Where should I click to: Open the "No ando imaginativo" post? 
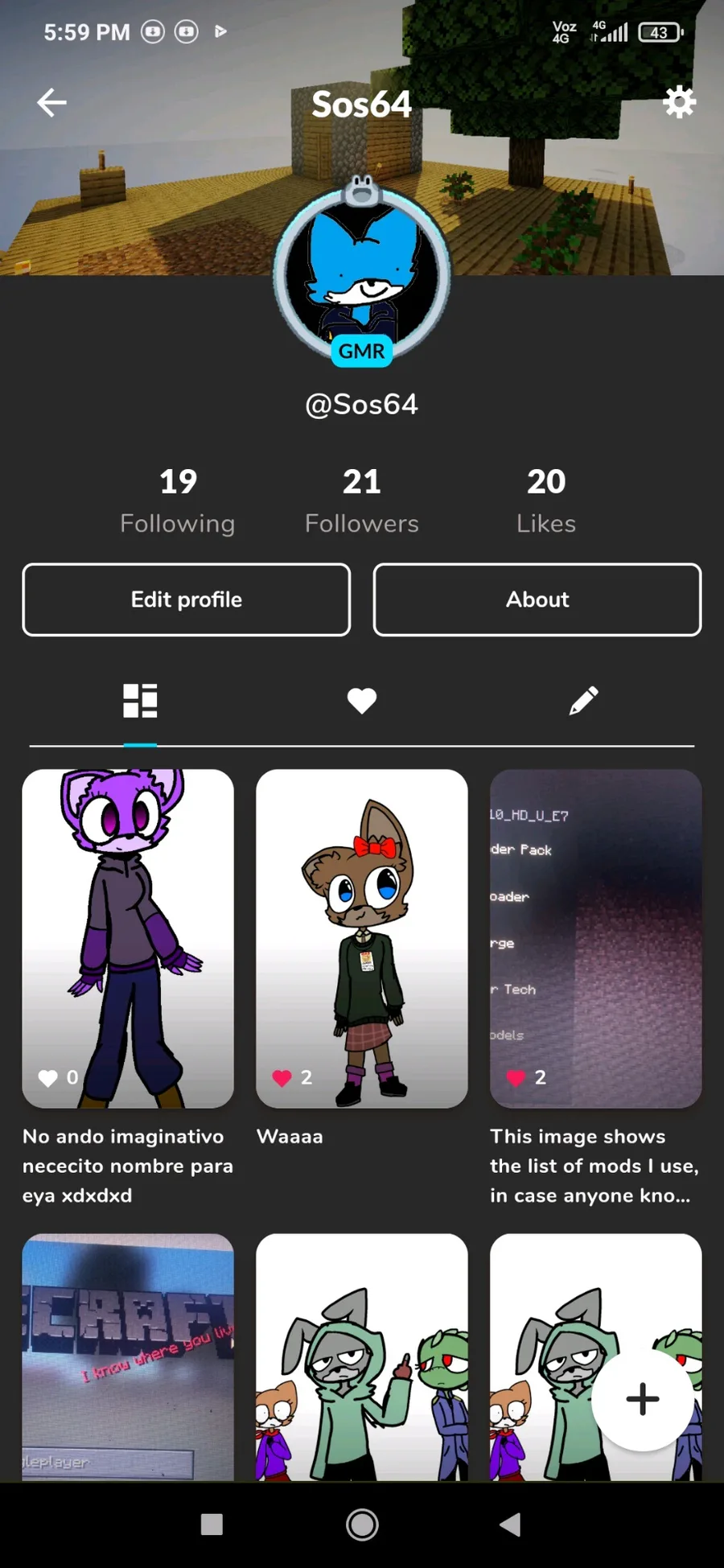(x=128, y=938)
